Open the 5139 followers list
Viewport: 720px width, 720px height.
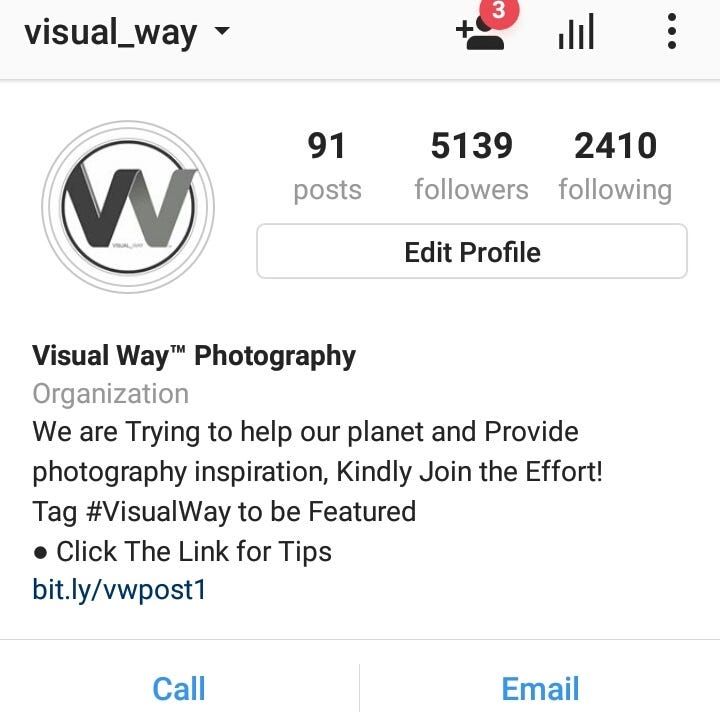[x=471, y=165]
